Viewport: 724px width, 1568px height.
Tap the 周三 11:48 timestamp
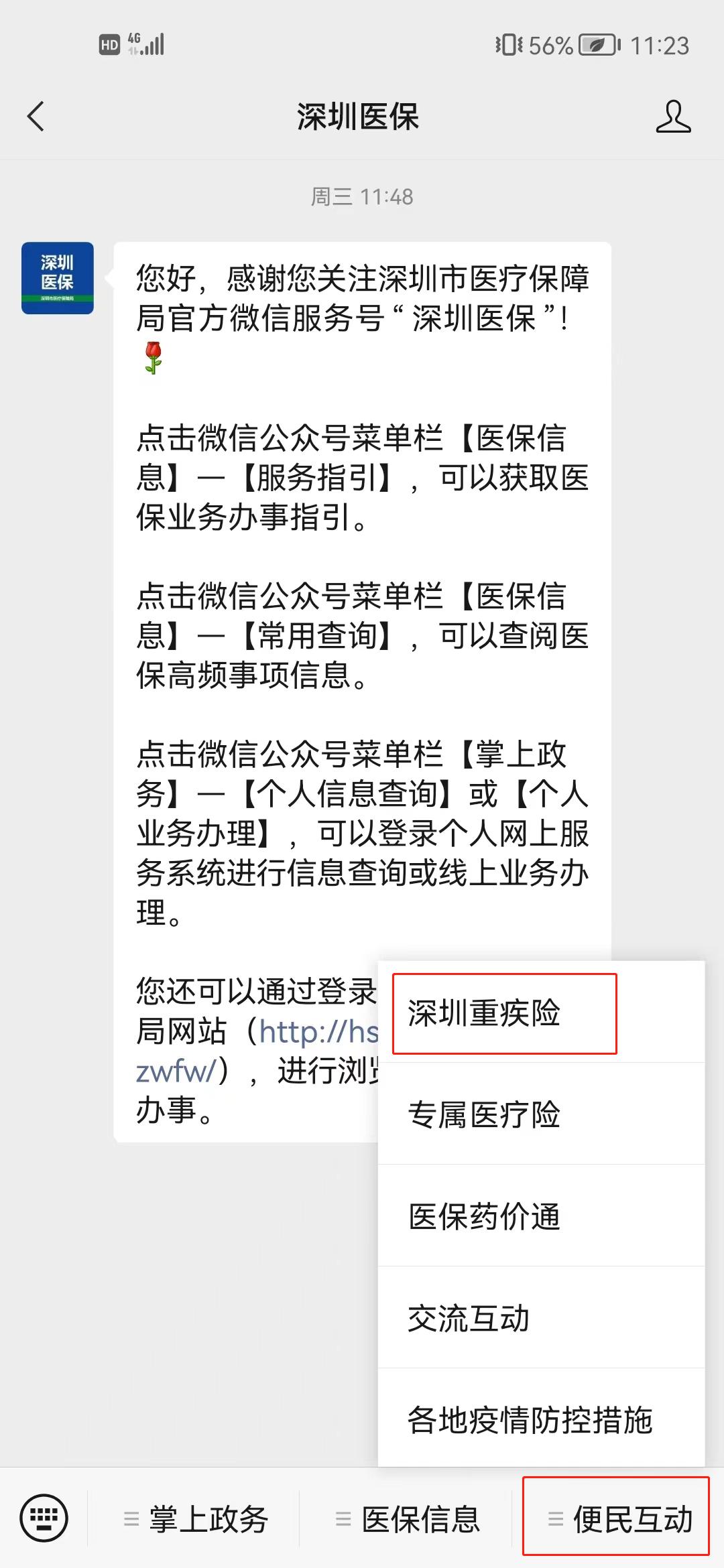click(x=362, y=196)
